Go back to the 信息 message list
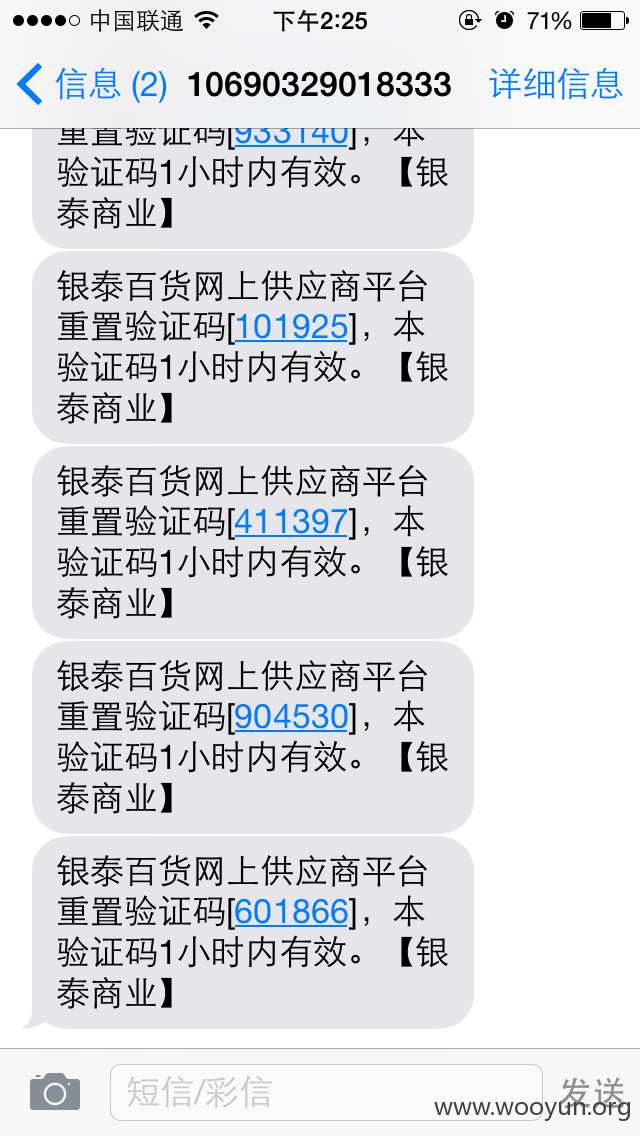 [92, 85]
